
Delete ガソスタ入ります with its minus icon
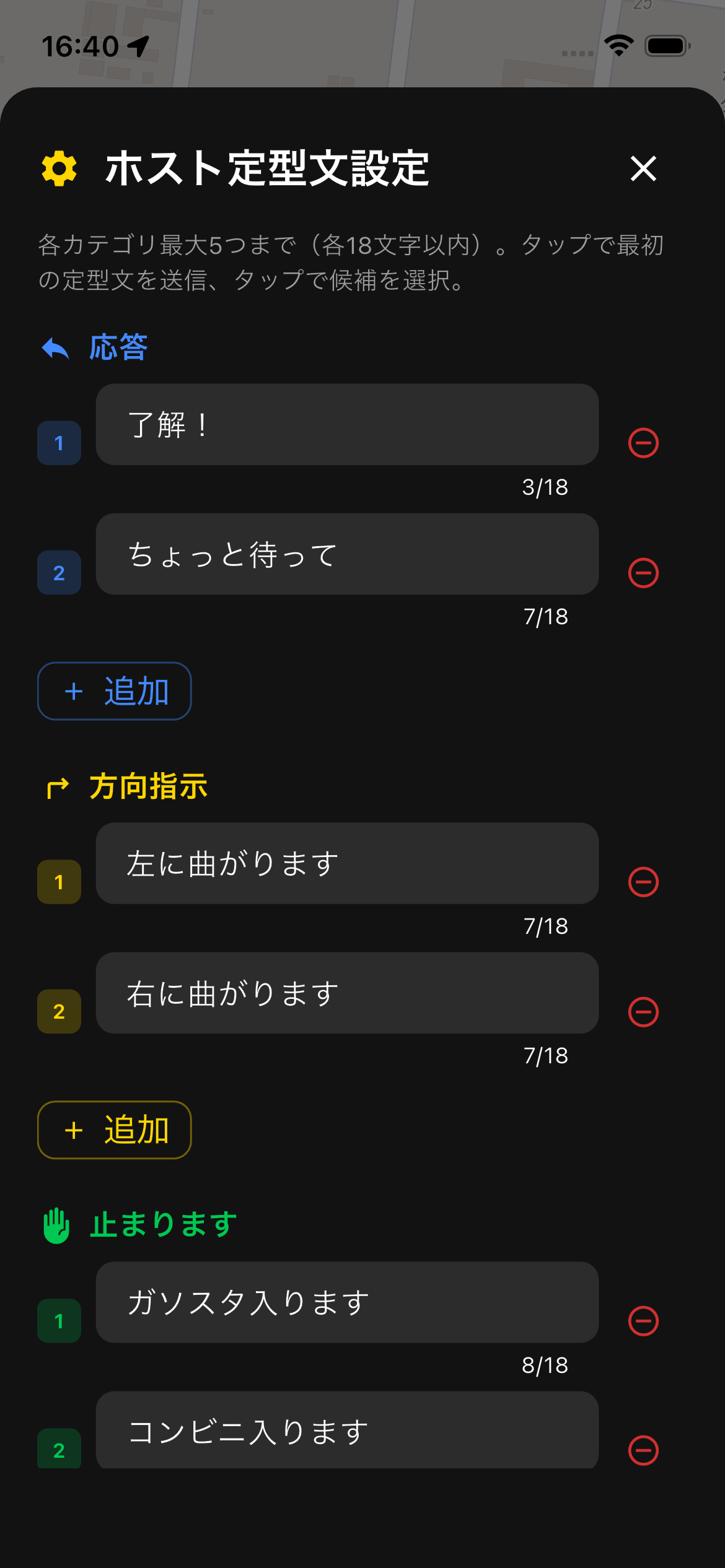pyautogui.click(x=643, y=1321)
